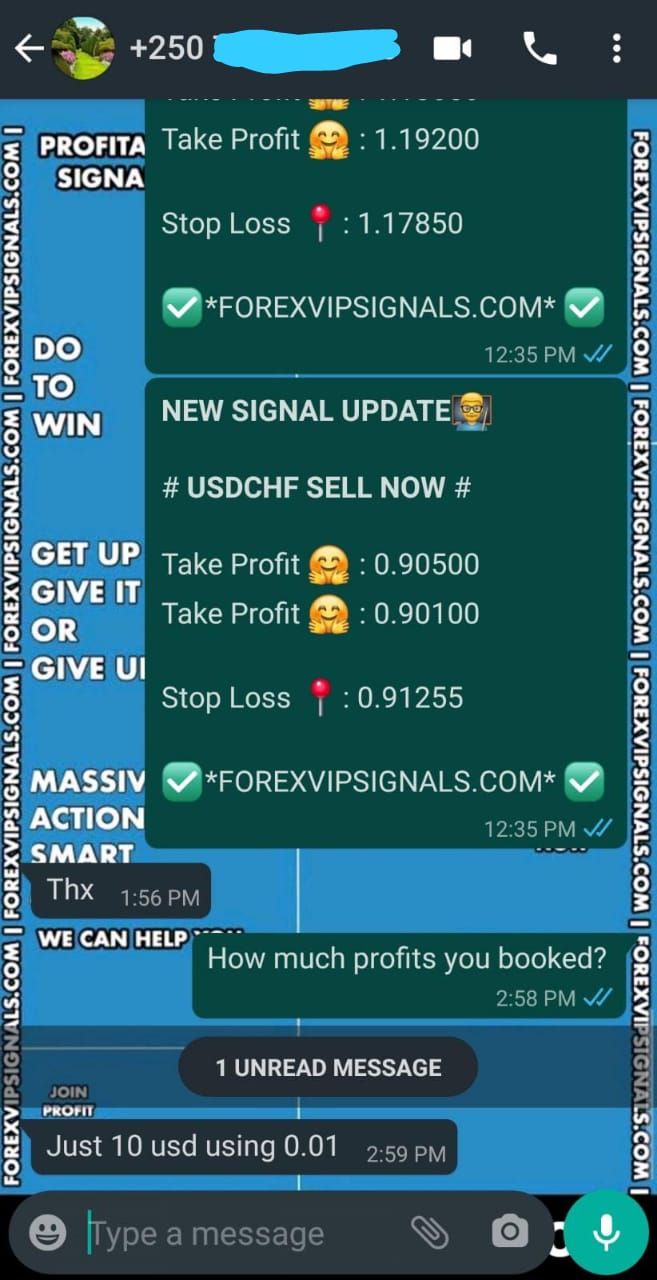The height and width of the screenshot is (1280, 657).
Task: Open the emoji picker
Action: [47, 1232]
